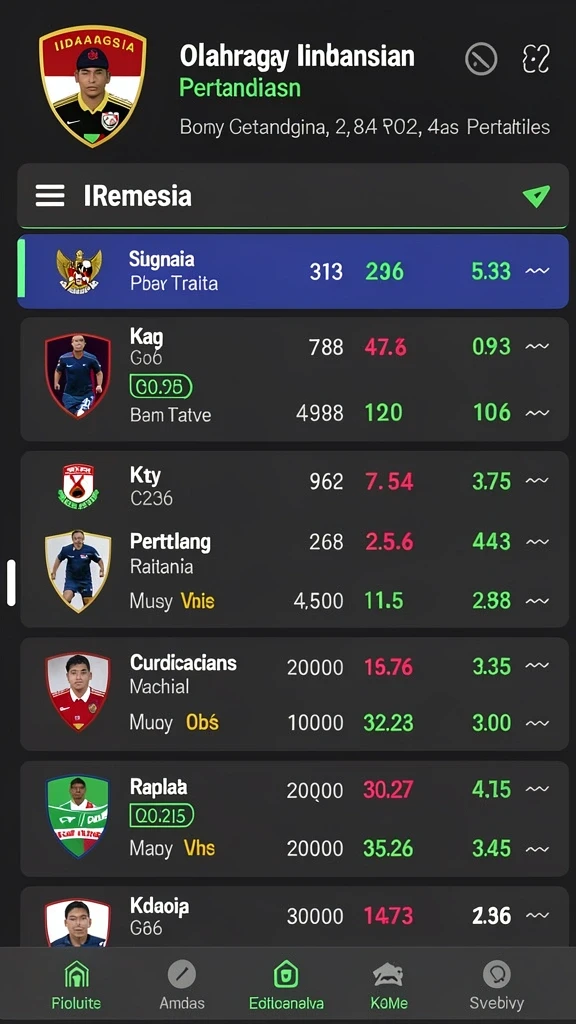Tap the green arrow in the IRemesia bar

(536, 196)
